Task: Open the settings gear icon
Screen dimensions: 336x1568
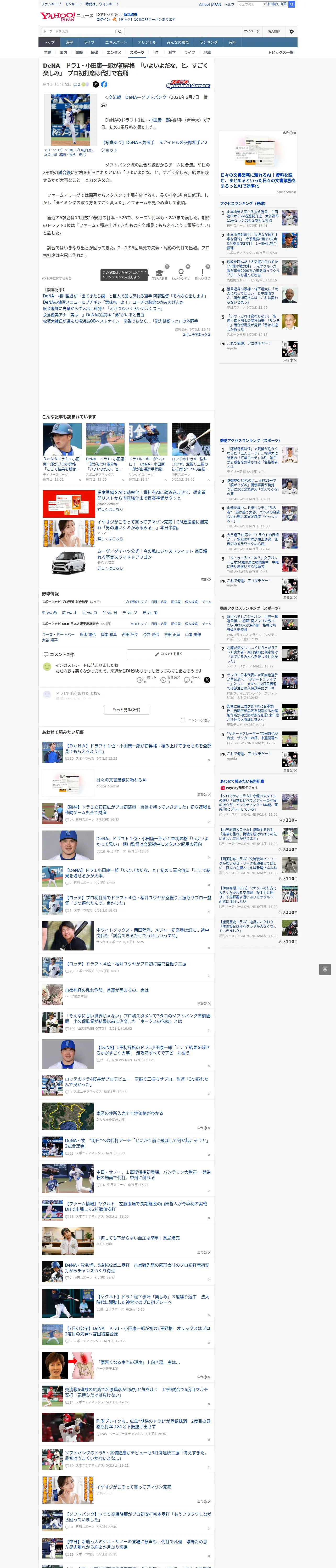Action: point(292,31)
